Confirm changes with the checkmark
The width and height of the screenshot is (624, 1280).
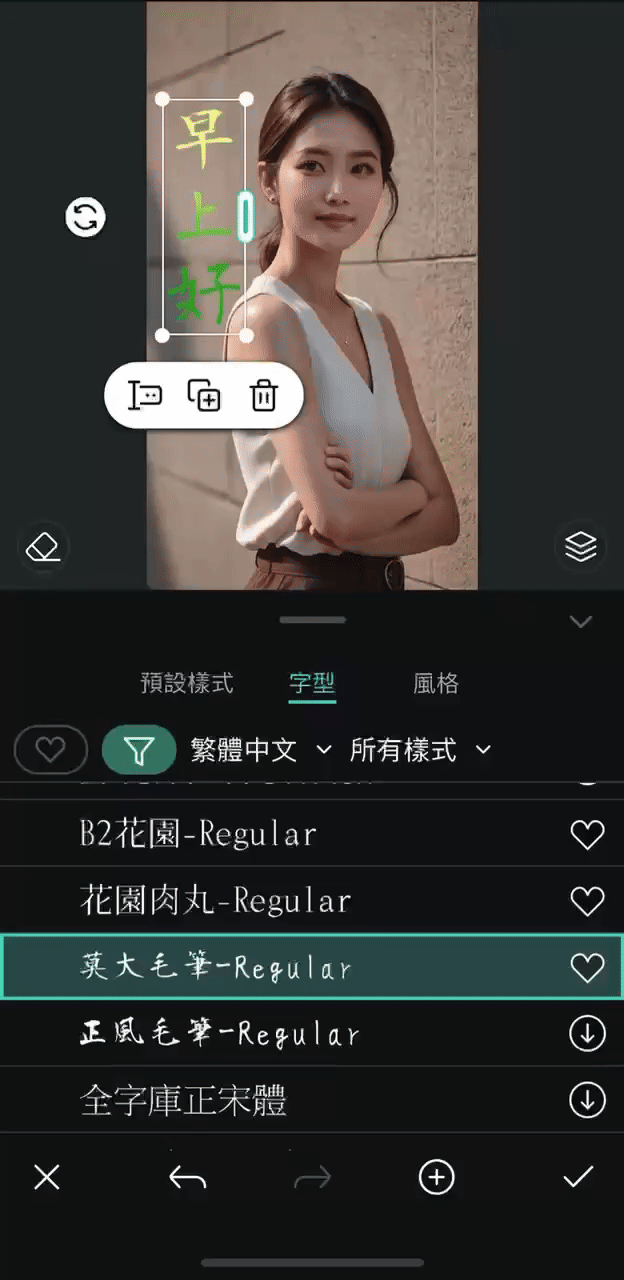point(578,1177)
